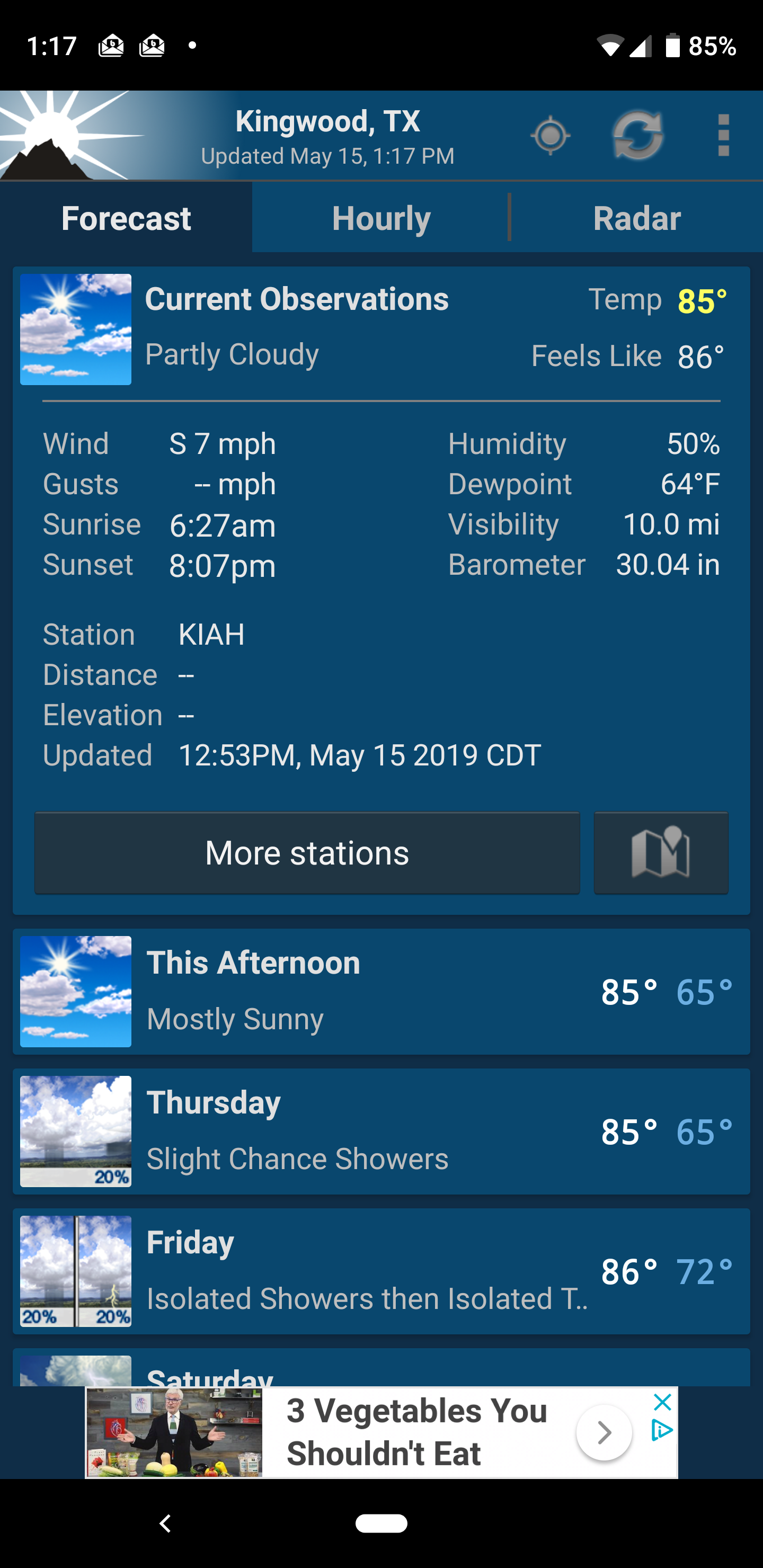Image resolution: width=763 pixels, height=1568 pixels.
Task: Switch to the Radar tab
Action: pos(636,218)
